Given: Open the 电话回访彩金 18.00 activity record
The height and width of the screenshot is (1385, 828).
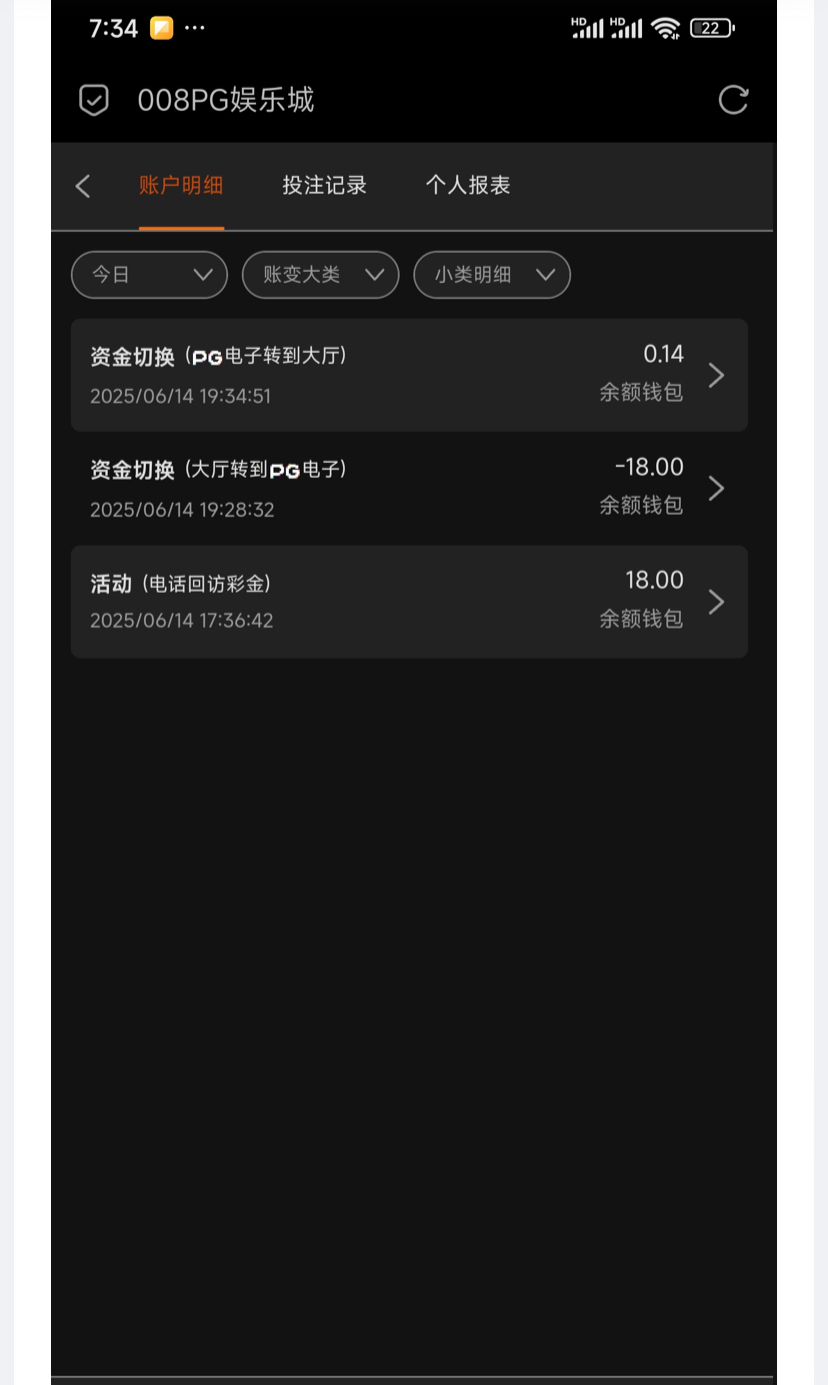Looking at the screenshot, I should tap(409, 601).
